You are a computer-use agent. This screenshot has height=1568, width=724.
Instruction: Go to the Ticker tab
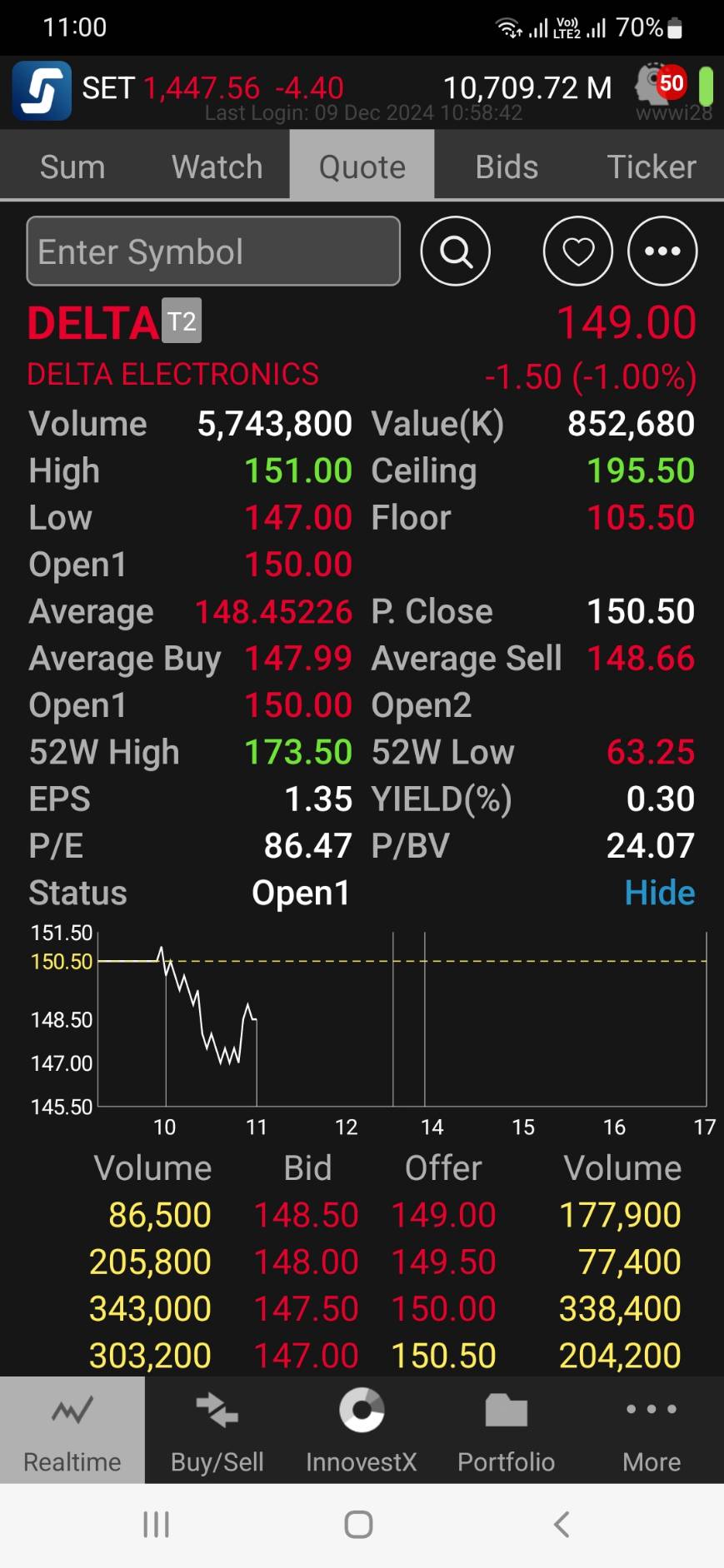coord(652,167)
